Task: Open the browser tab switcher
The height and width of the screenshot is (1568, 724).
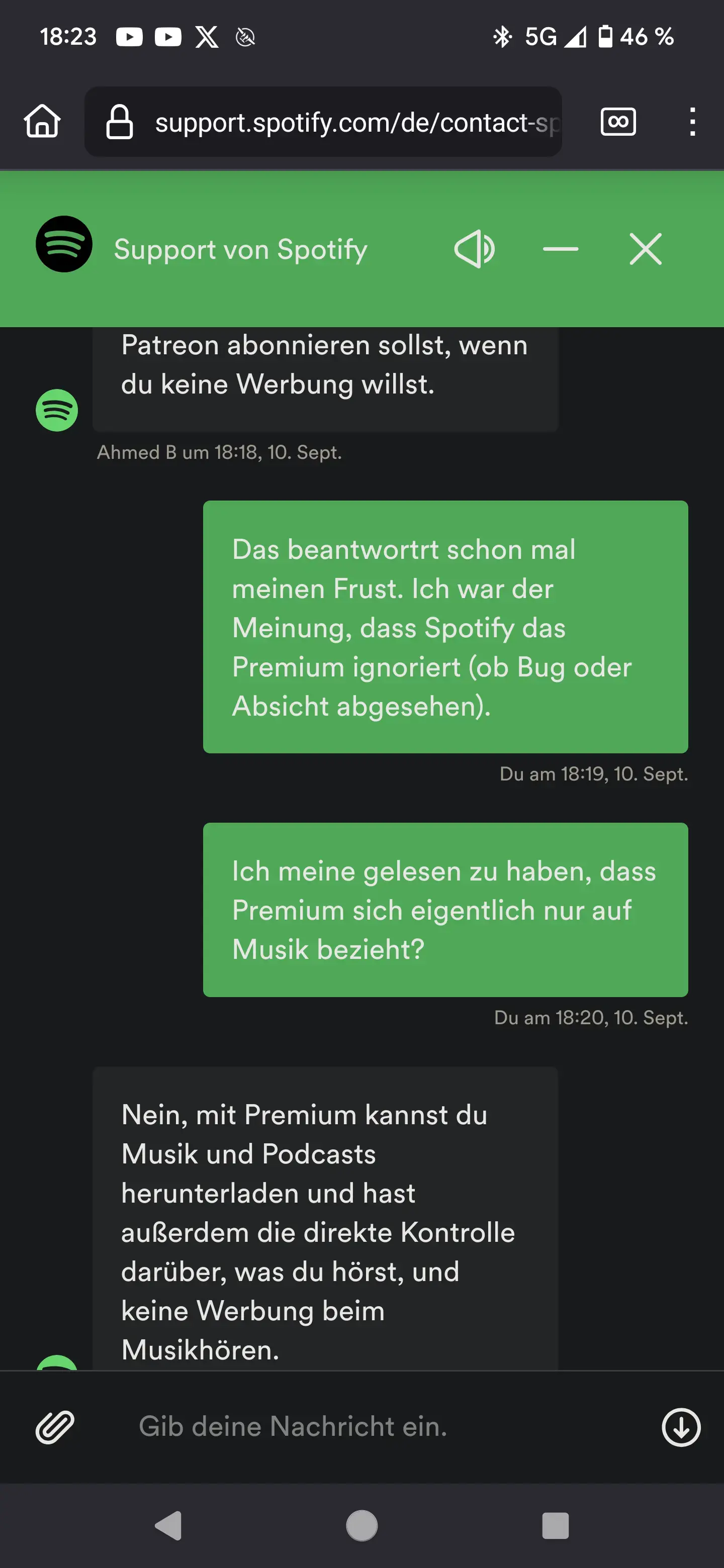Action: coord(618,121)
